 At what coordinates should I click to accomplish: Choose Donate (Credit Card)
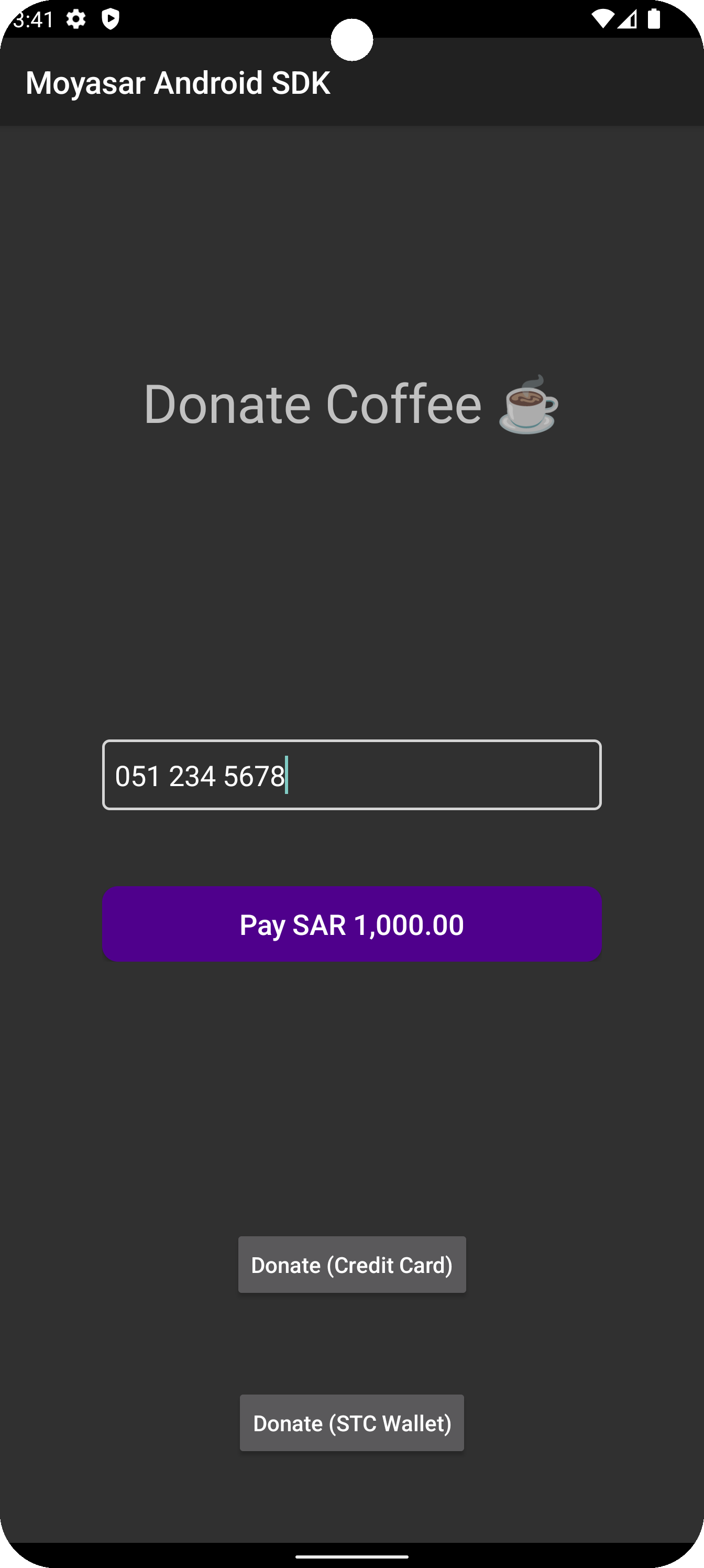(351, 1264)
